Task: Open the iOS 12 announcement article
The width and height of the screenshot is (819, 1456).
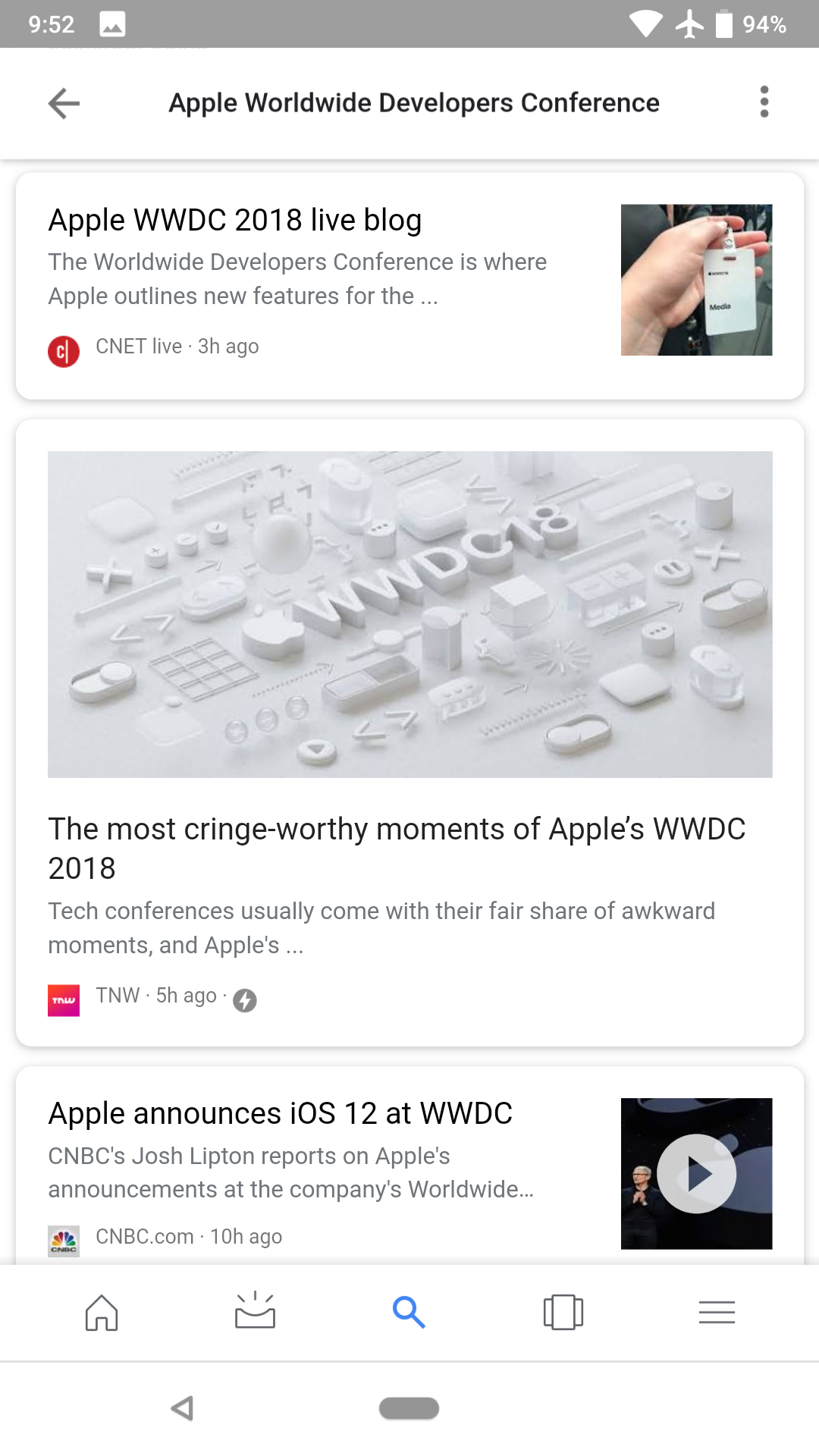Action: 281,1112
